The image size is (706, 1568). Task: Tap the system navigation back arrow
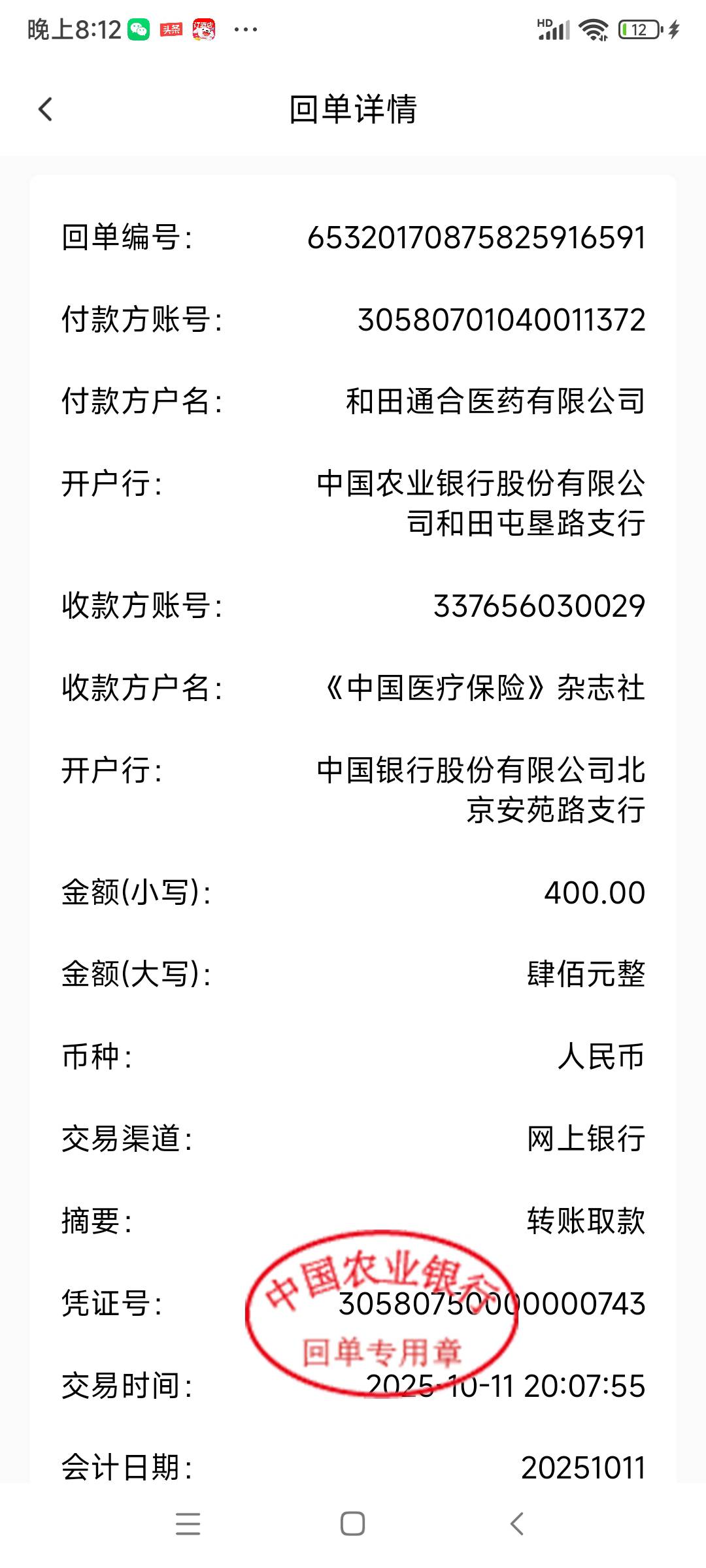coord(517,1524)
